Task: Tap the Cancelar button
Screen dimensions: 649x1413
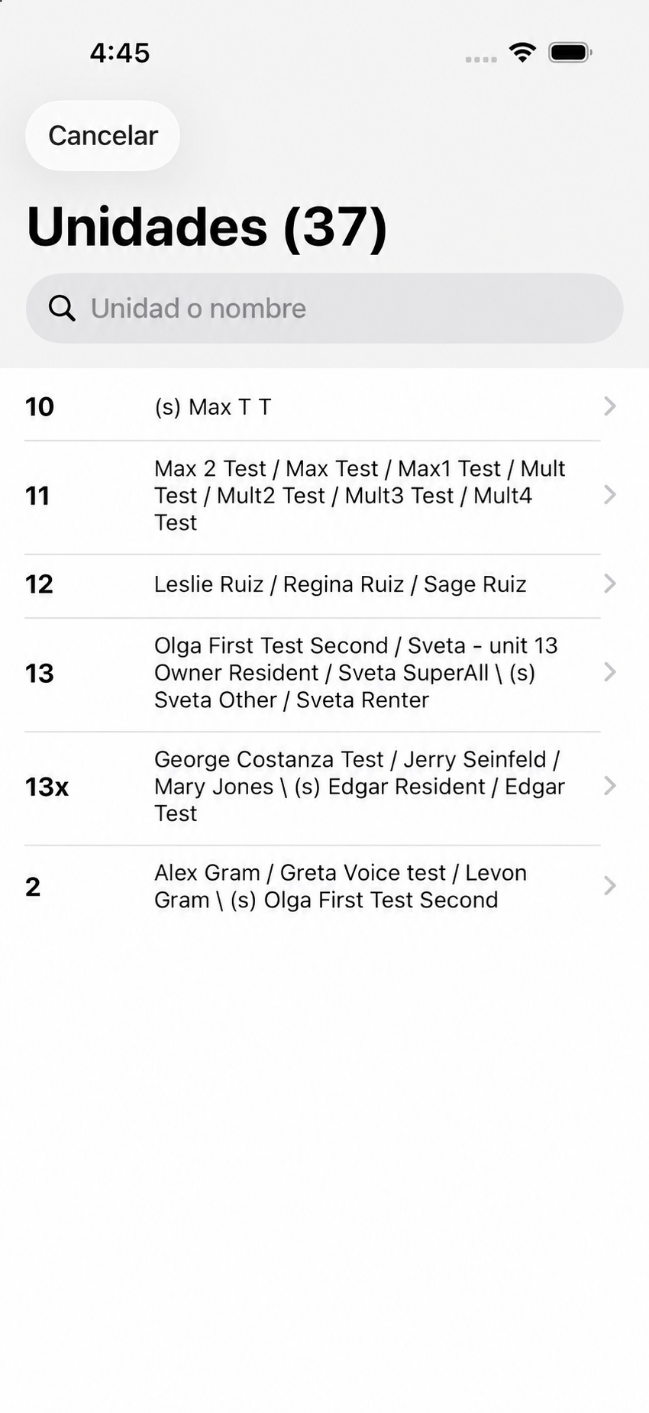Action: (103, 135)
